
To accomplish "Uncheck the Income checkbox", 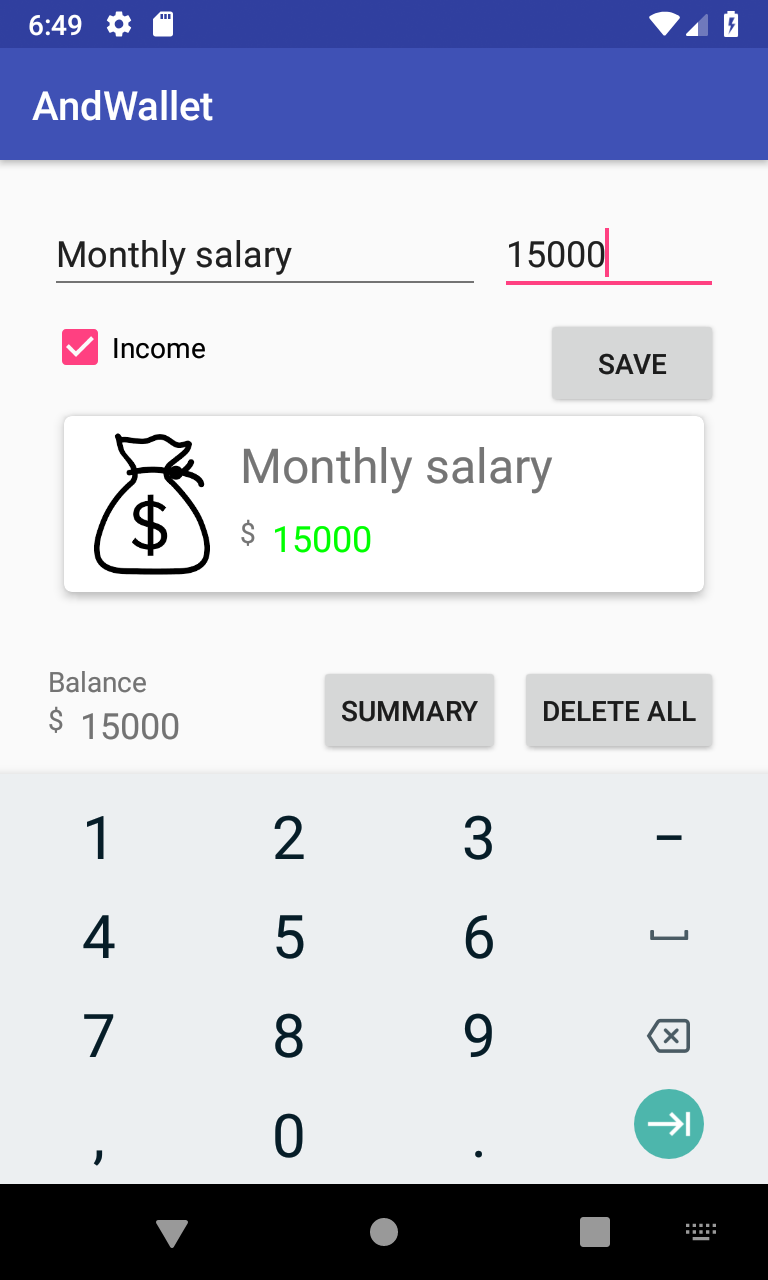I will click(x=79, y=347).
